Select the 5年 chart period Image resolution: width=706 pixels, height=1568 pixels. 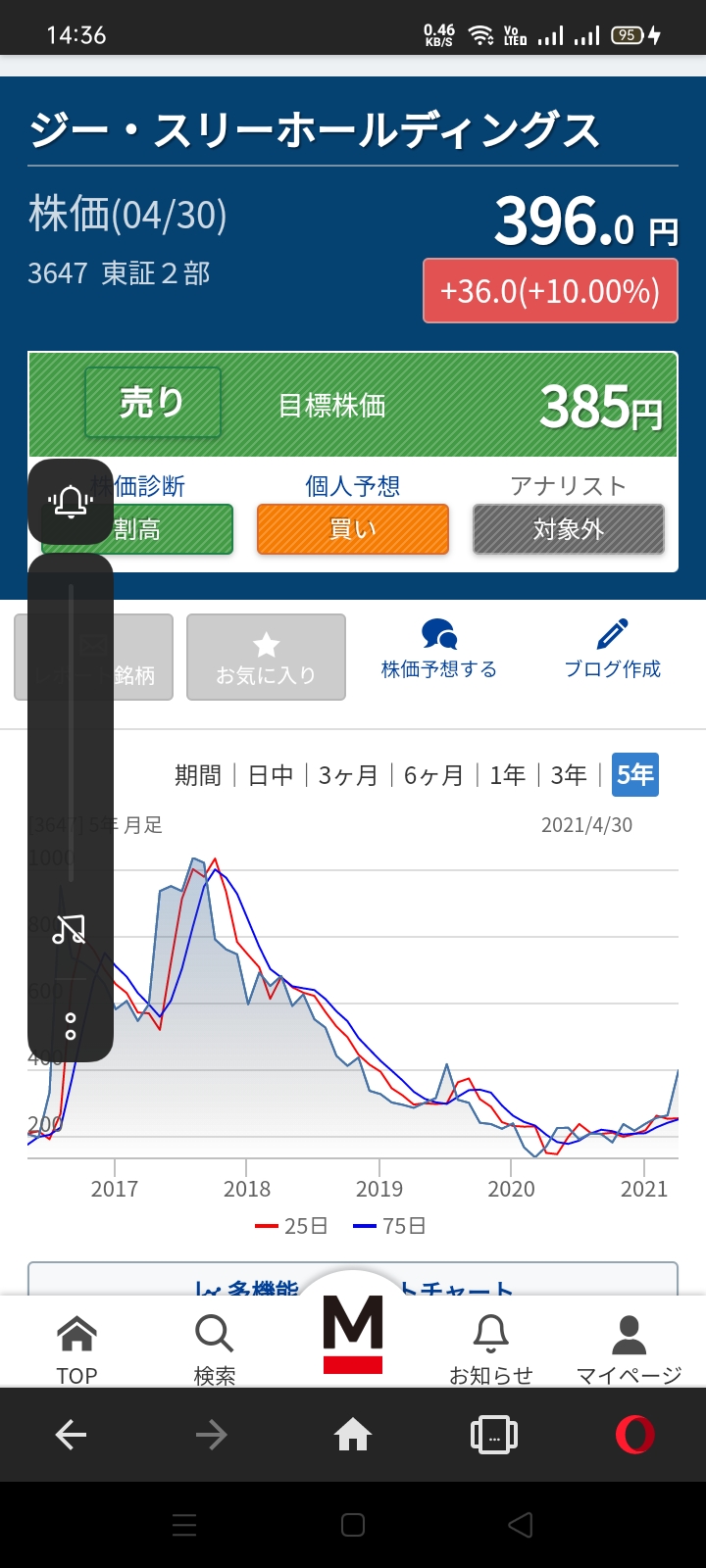634,775
